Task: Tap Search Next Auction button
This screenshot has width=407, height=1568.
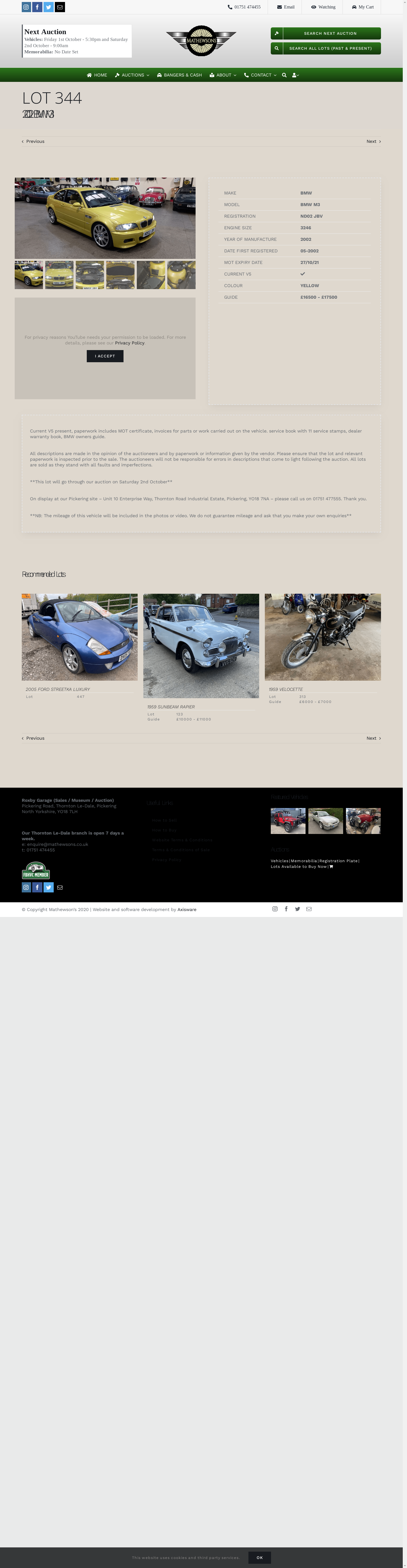Action: point(325,34)
